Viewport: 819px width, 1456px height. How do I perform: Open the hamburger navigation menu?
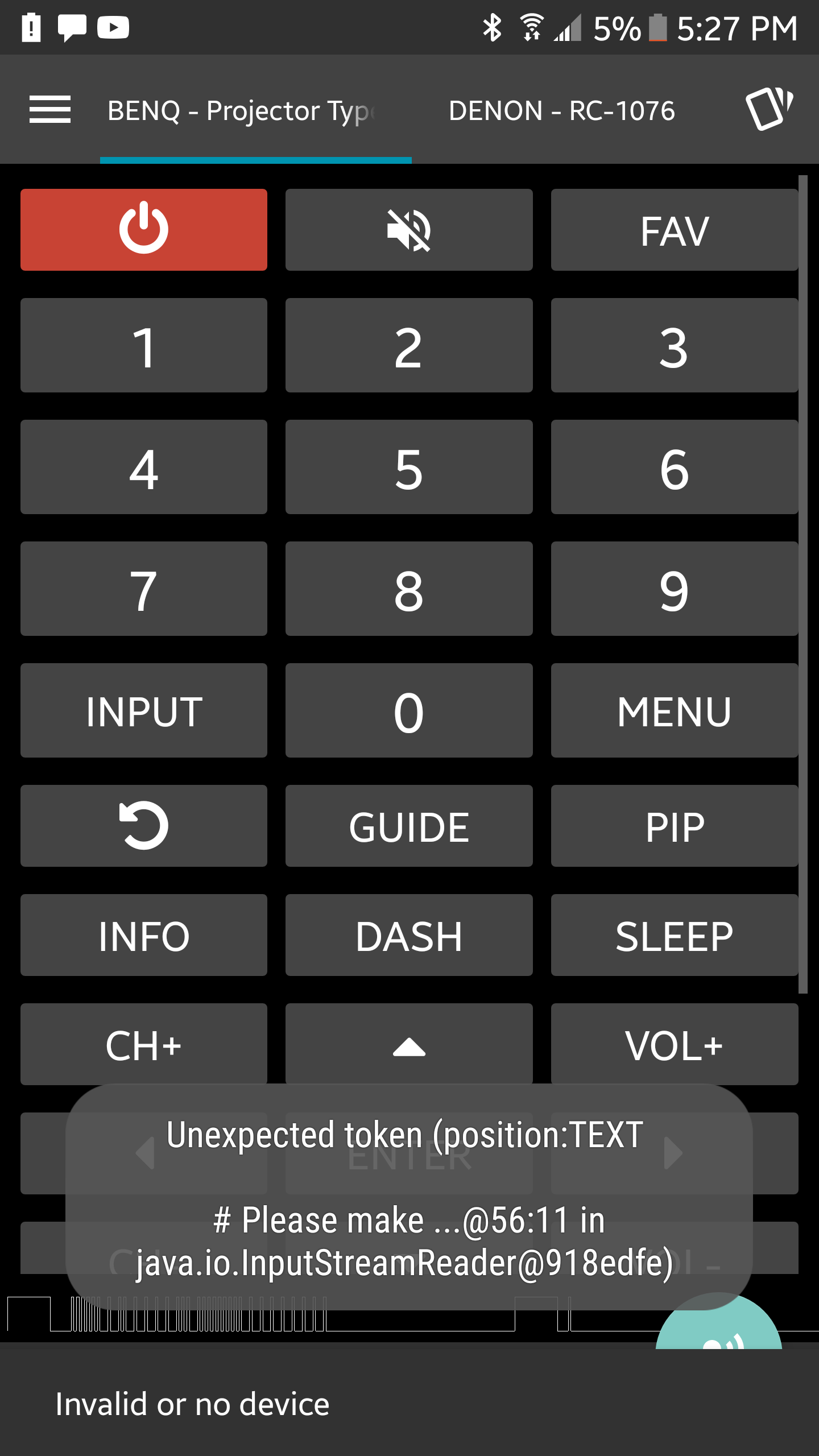click(50, 110)
